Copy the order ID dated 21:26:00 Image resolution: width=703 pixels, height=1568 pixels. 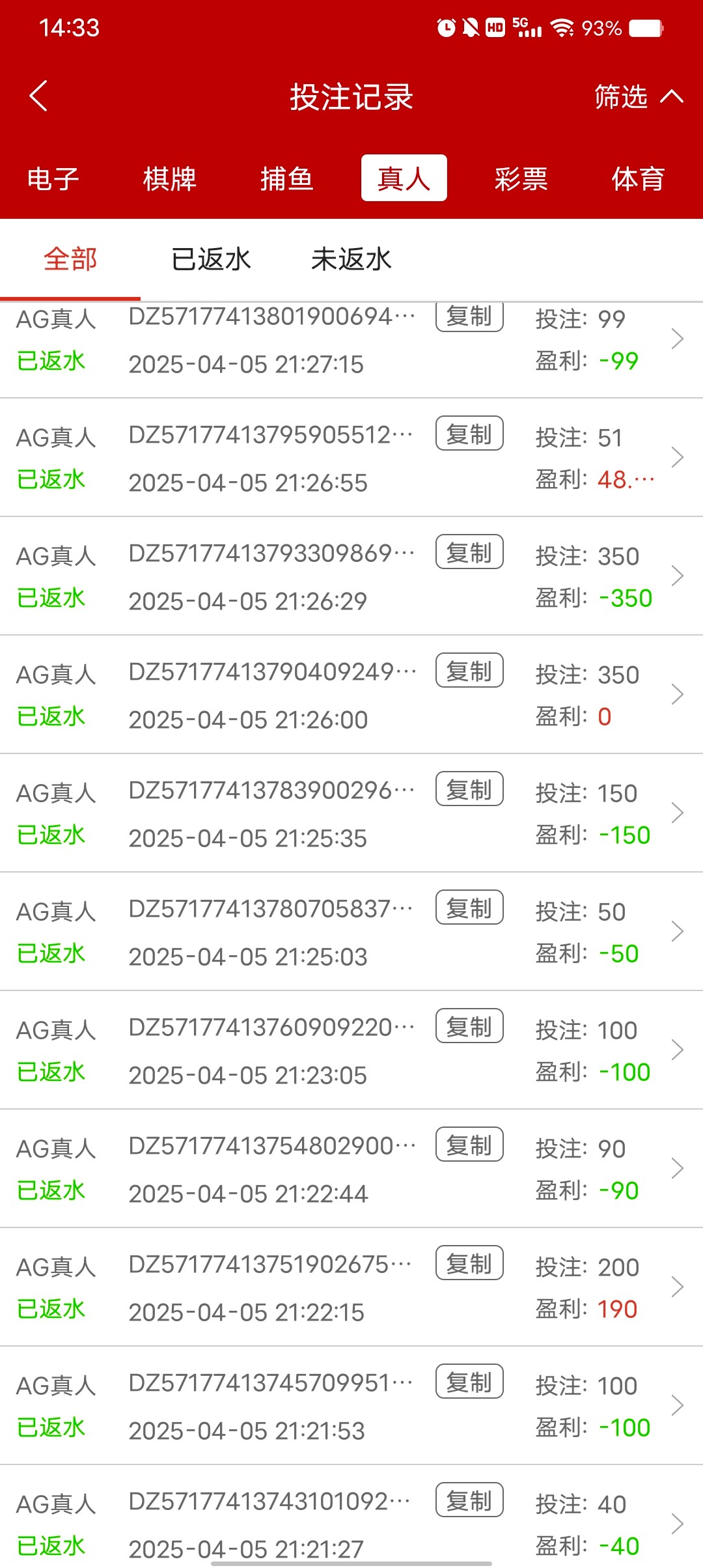[469, 671]
